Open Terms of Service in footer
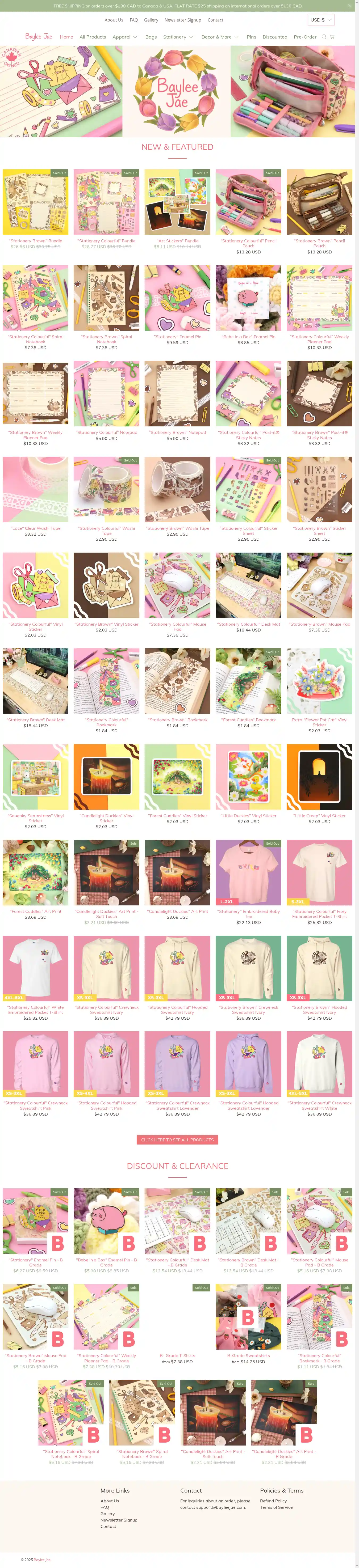Image resolution: width=359 pixels, height=1568 pixels. [276, 1507]
